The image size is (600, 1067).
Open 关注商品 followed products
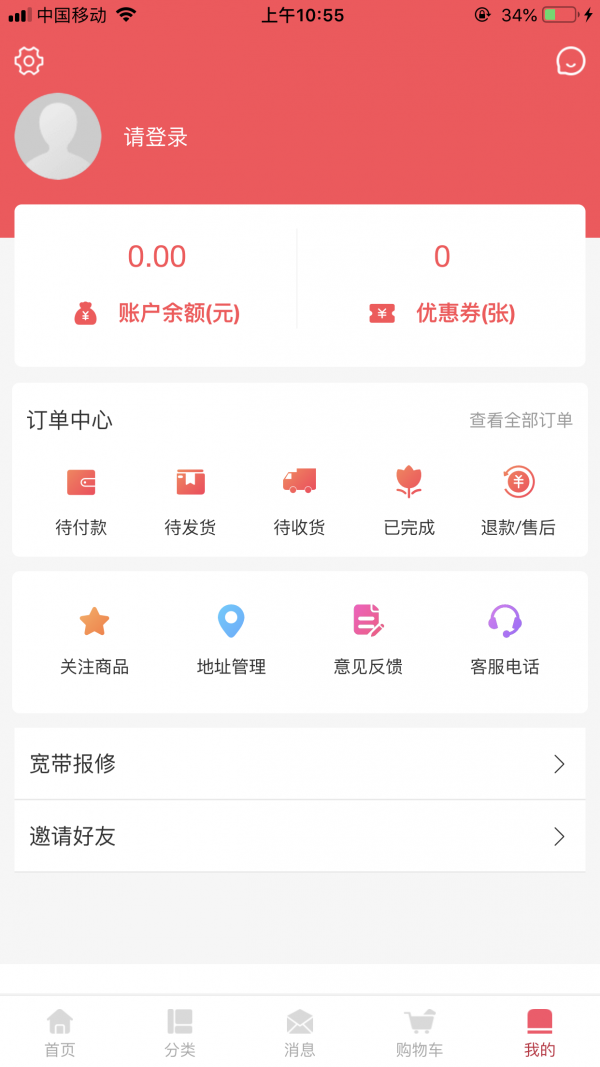94,640
